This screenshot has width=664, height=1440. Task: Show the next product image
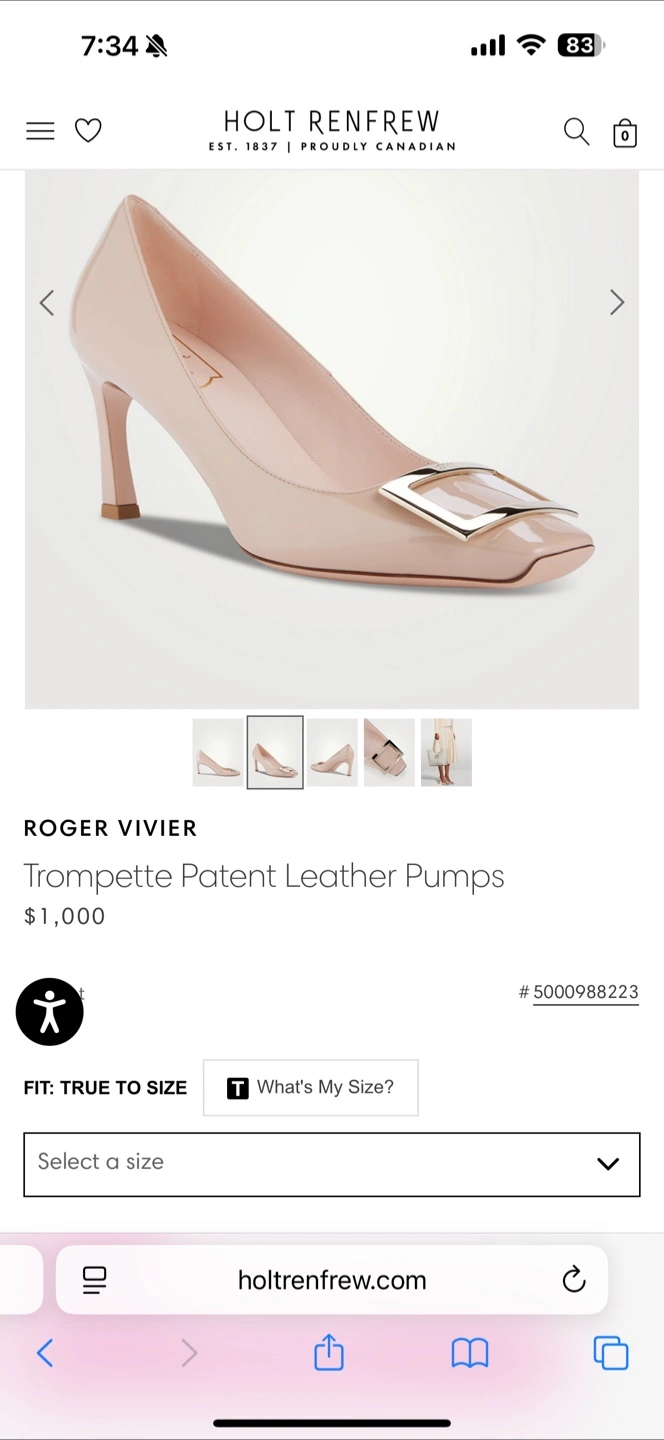point(617,302)
